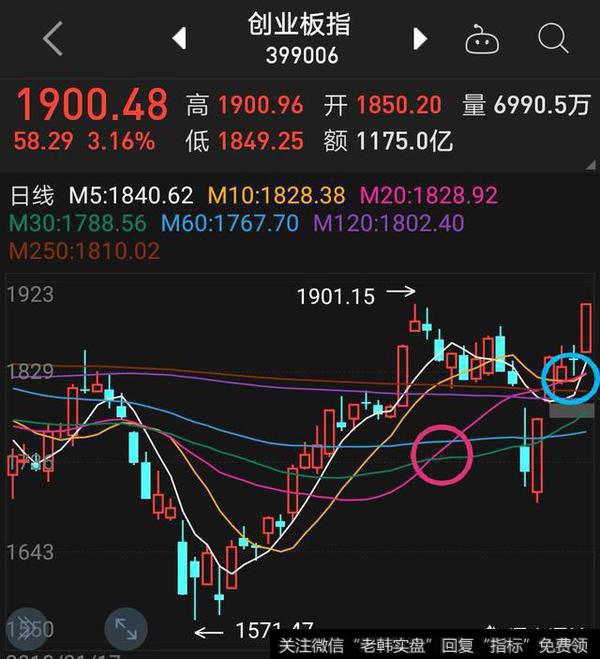Expand the chart to full screen
The height and width of the screenshot is (659, 600).
[x=126, y=628]
